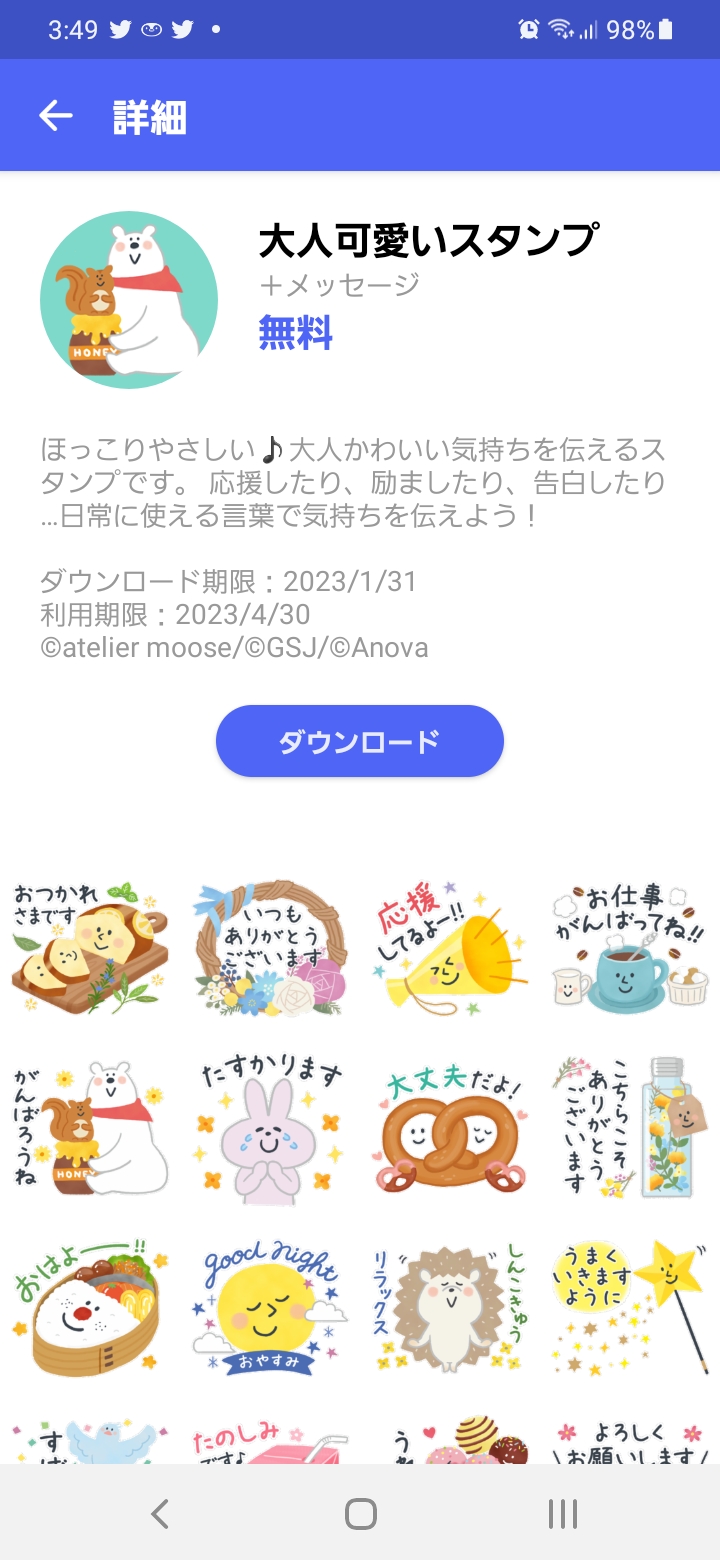Image resolution: width=720 pixels, height=1560 pixels.
Task: Open the recent apps view
Action: point(562,1514)
